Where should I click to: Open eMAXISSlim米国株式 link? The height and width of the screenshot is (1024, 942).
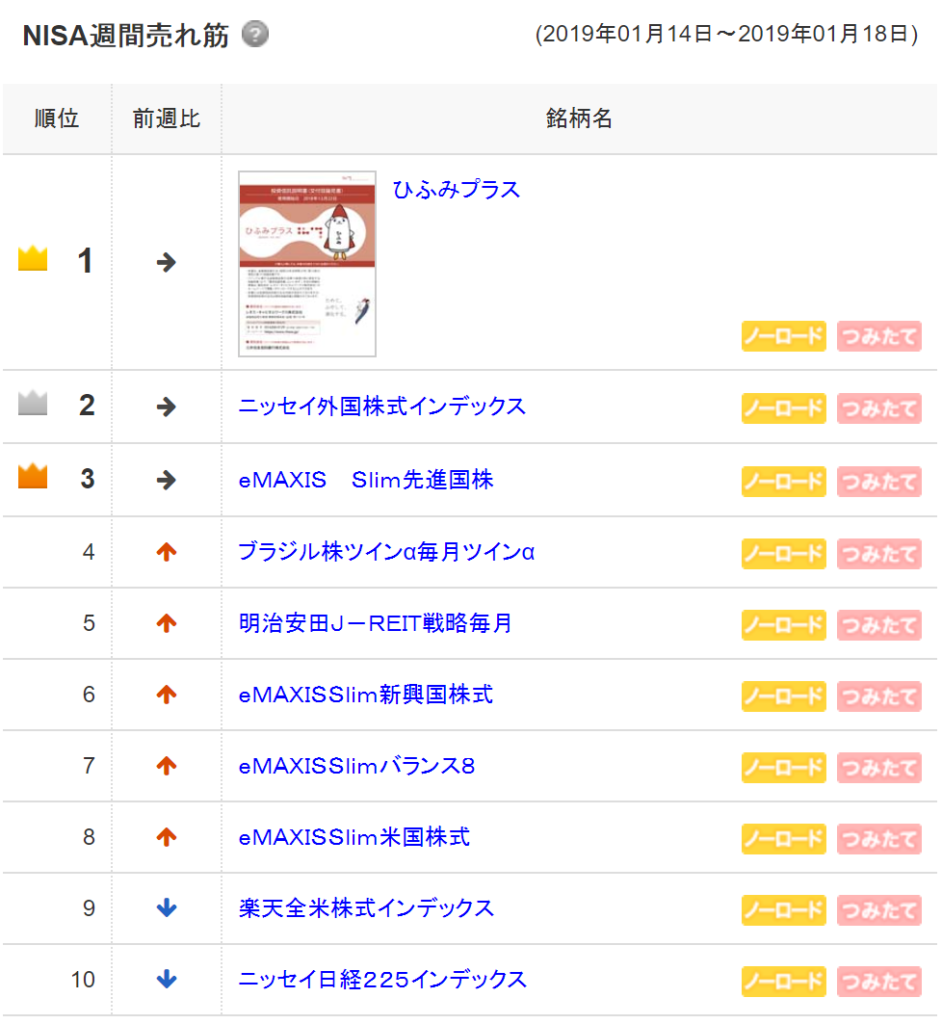[354, 837]
